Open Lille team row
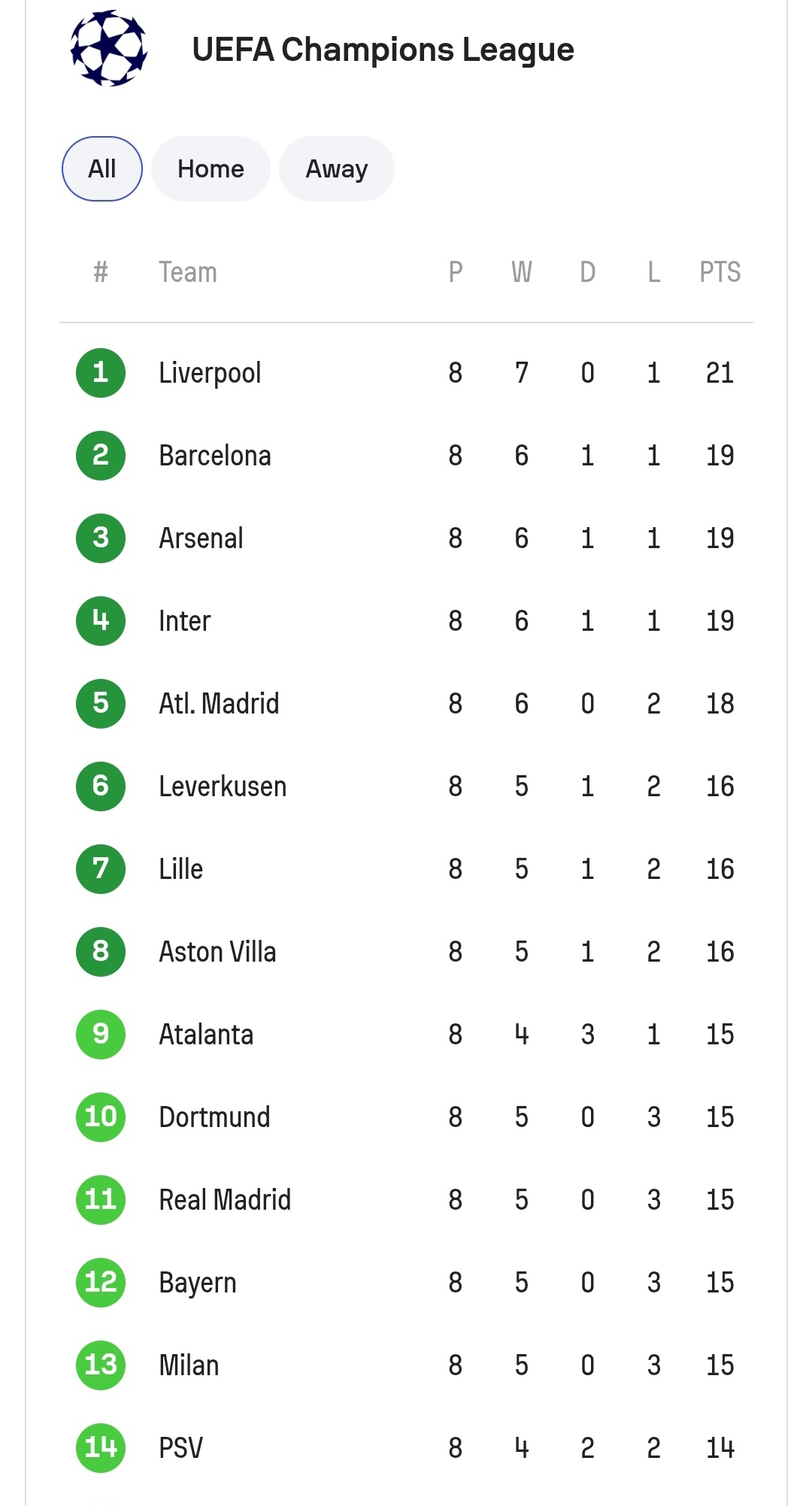812x1506 pixels. (406, 869)
